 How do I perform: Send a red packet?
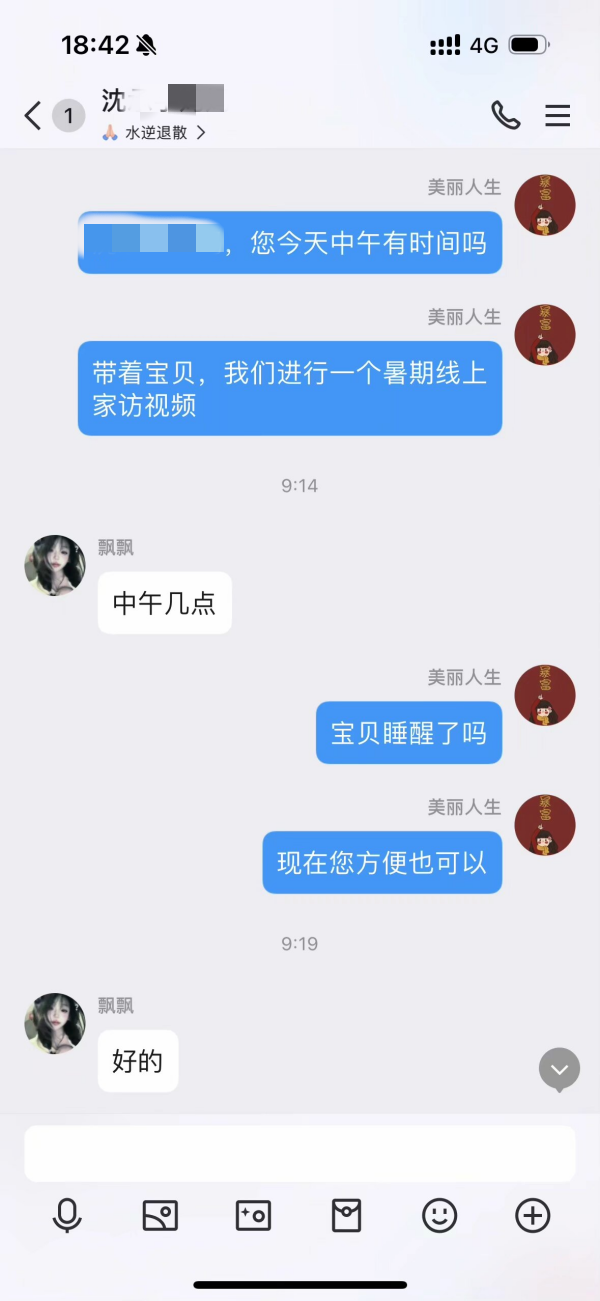coord(346,1216)
